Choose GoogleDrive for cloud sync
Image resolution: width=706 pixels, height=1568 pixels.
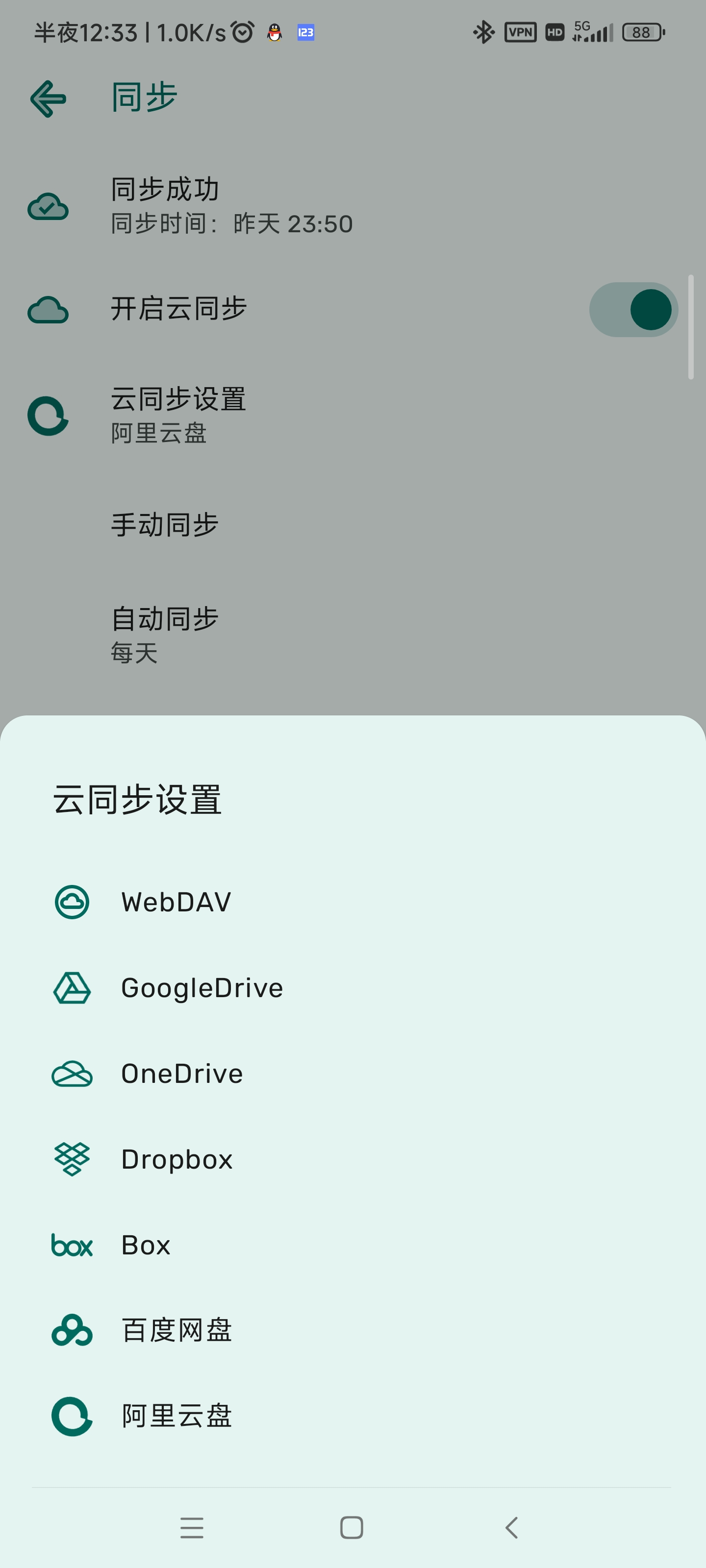pyautogui.click(x=202, y=988)
